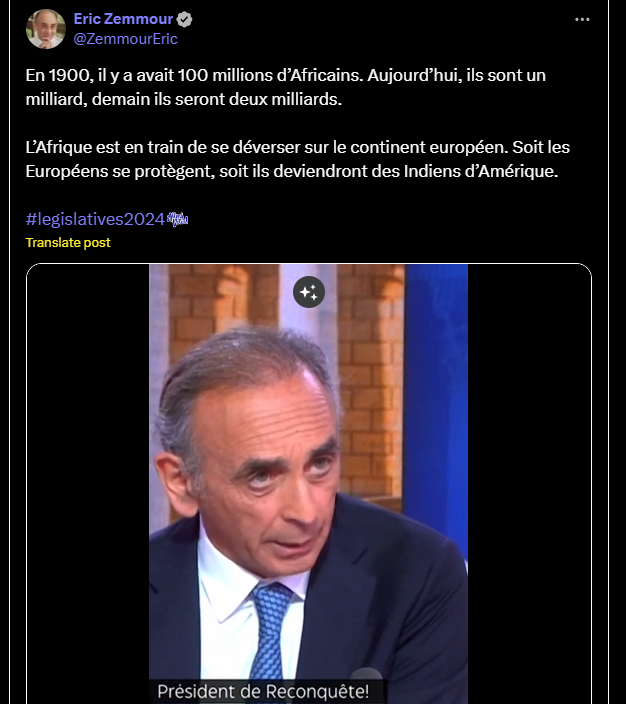The image size is (626, 704).
Task: Open the #legislatives2024 hashtag
Action: (95, 219)
